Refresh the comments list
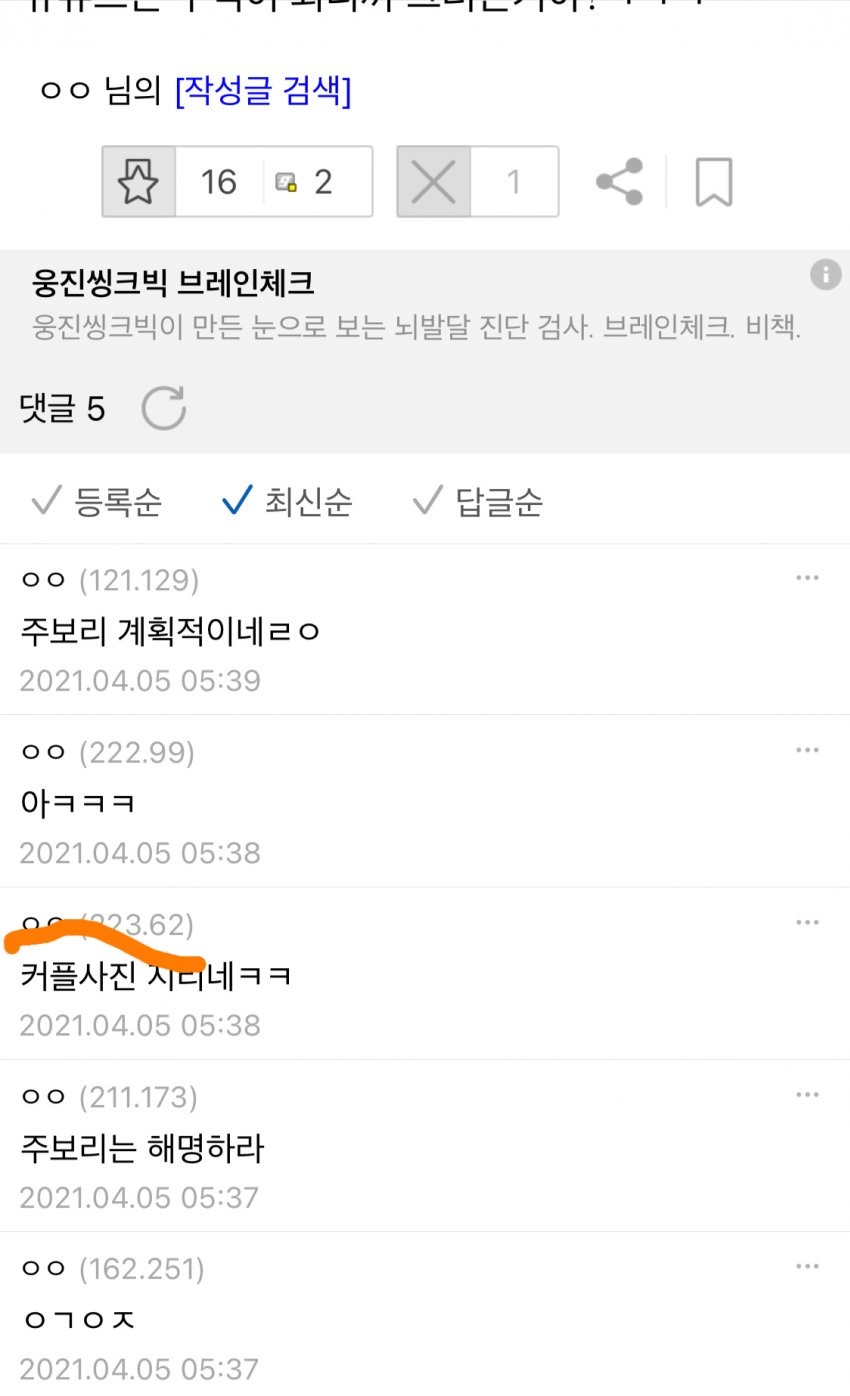This screenshot has width=850, height=1396. [163, 408]
